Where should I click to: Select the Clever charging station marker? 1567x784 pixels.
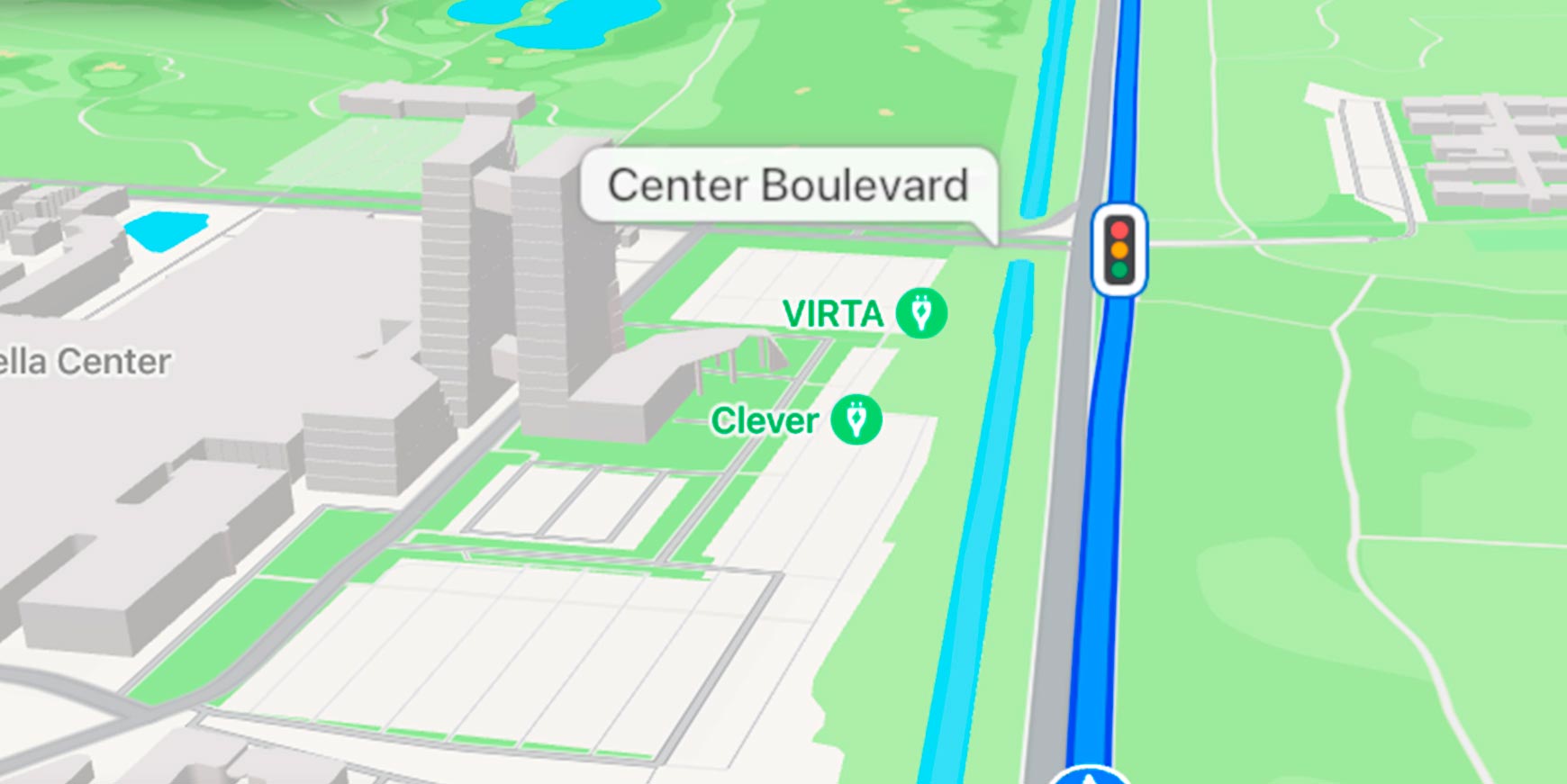(856, 419)
